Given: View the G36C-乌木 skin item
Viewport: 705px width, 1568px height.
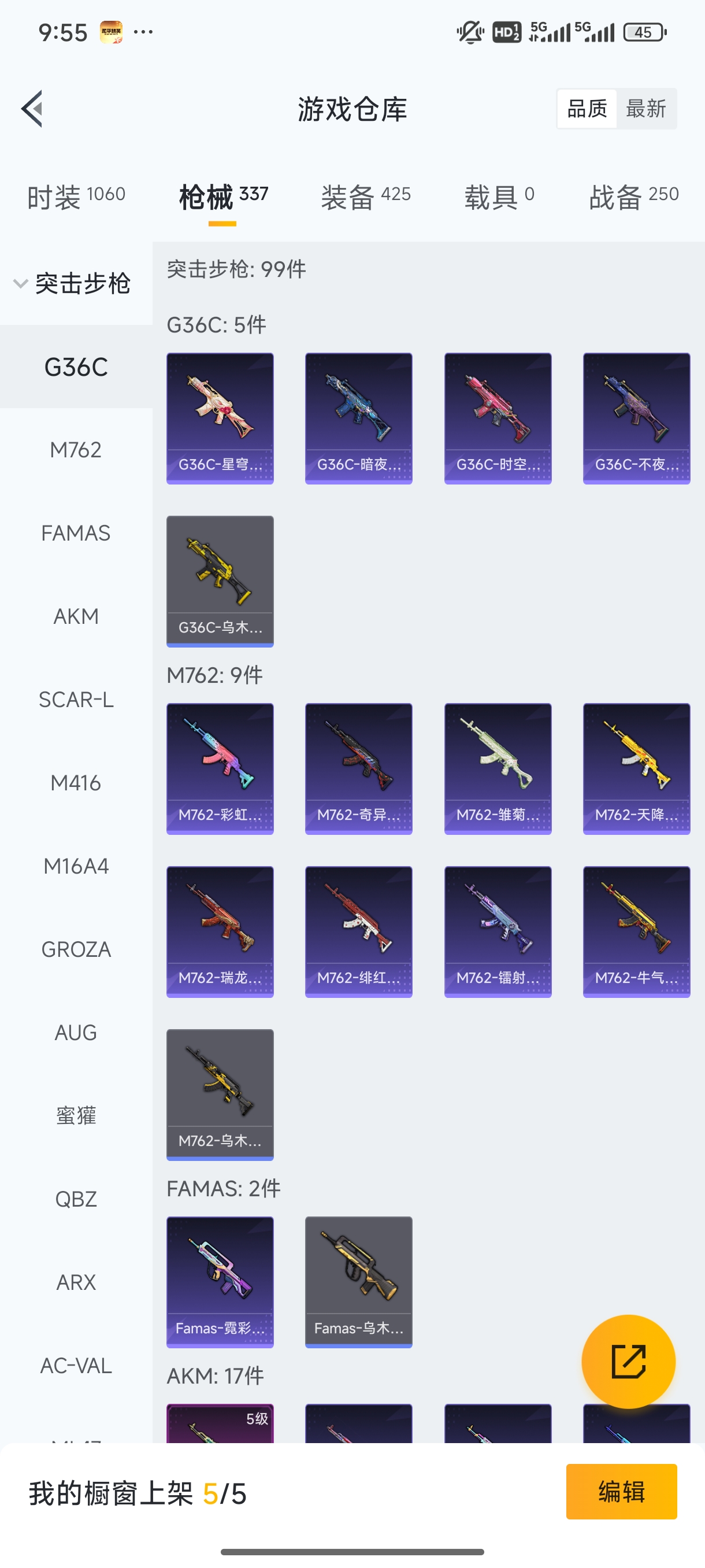Looking at the screenshot, I should coord(220,581).
